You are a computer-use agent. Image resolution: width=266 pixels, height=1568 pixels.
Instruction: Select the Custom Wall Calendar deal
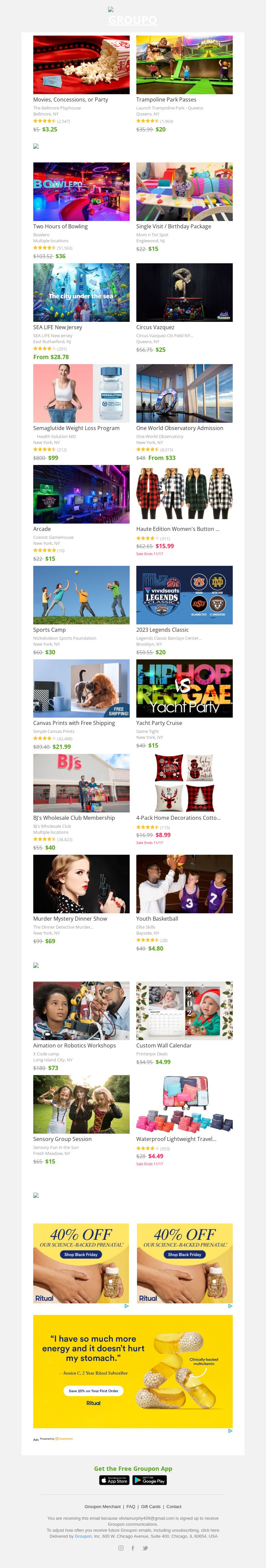(x=184, y=1010)
